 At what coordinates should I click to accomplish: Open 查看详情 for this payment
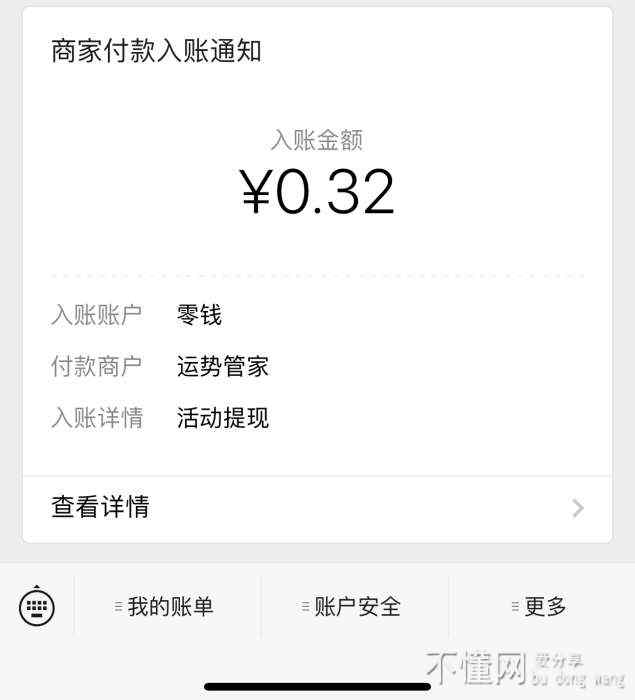[x=316, y=508]
